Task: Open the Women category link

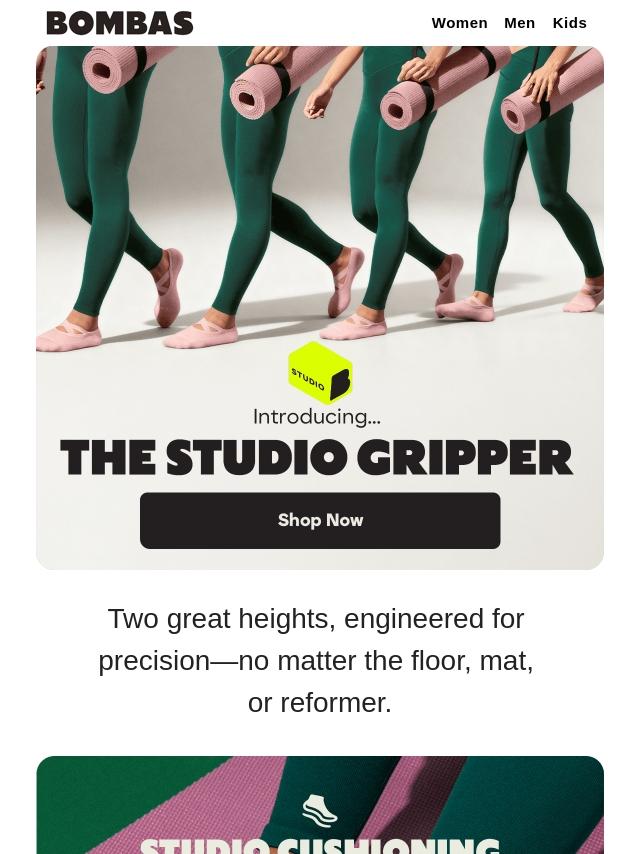Action: [x=459, y=23]
